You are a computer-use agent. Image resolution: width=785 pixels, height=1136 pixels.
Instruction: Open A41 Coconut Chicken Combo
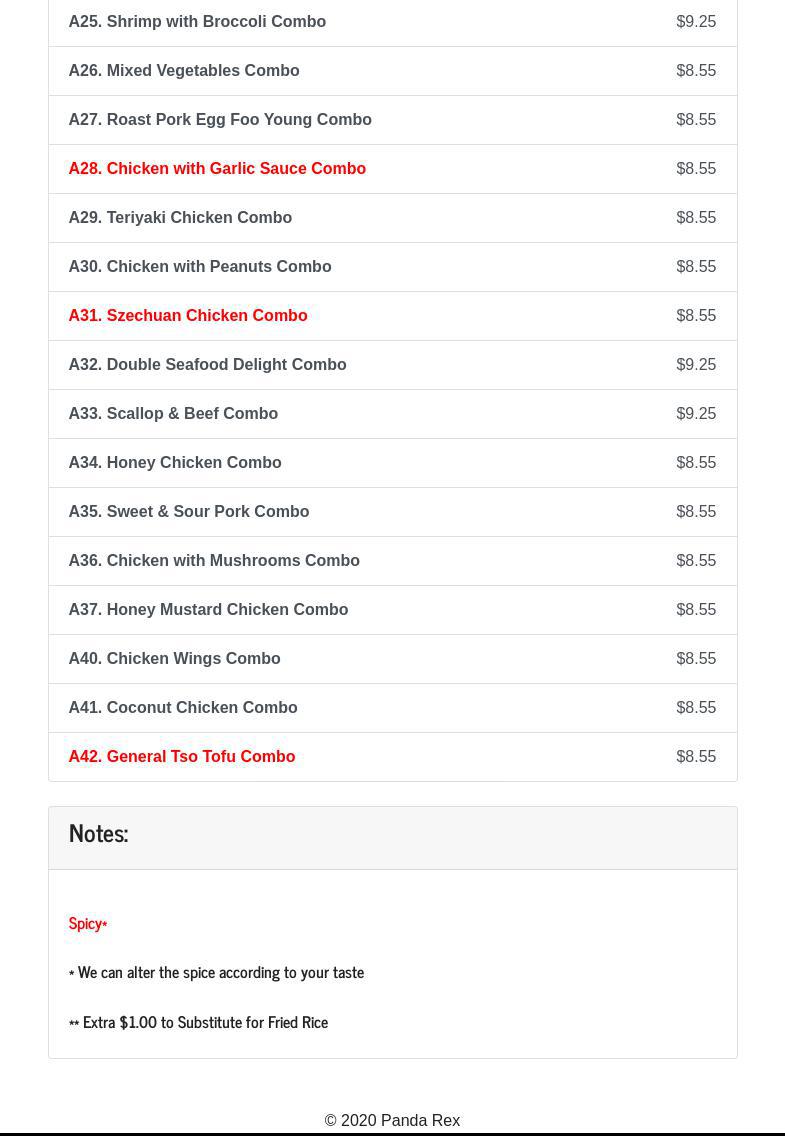click(183, 708)
